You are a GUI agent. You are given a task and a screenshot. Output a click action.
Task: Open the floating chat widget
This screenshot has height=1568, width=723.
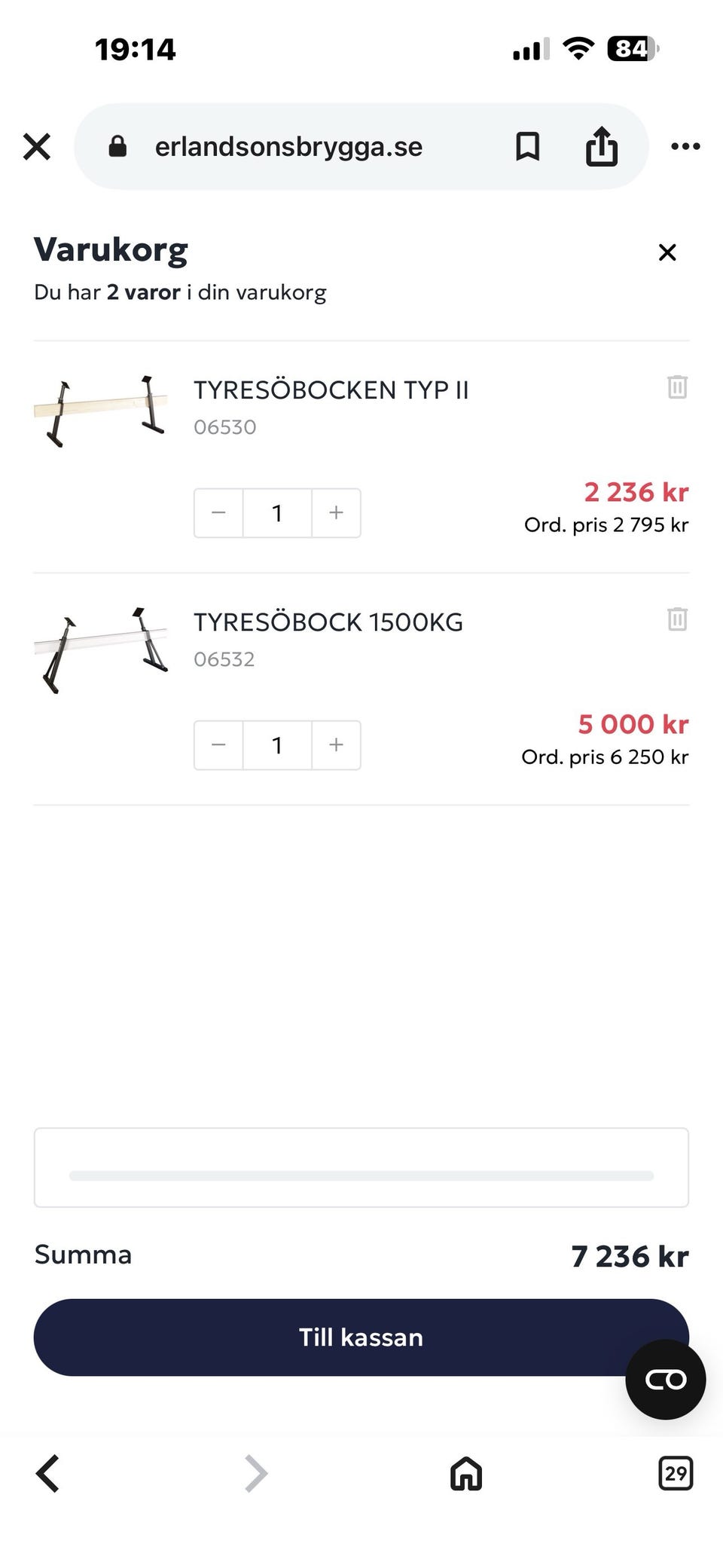(665, 1380)
